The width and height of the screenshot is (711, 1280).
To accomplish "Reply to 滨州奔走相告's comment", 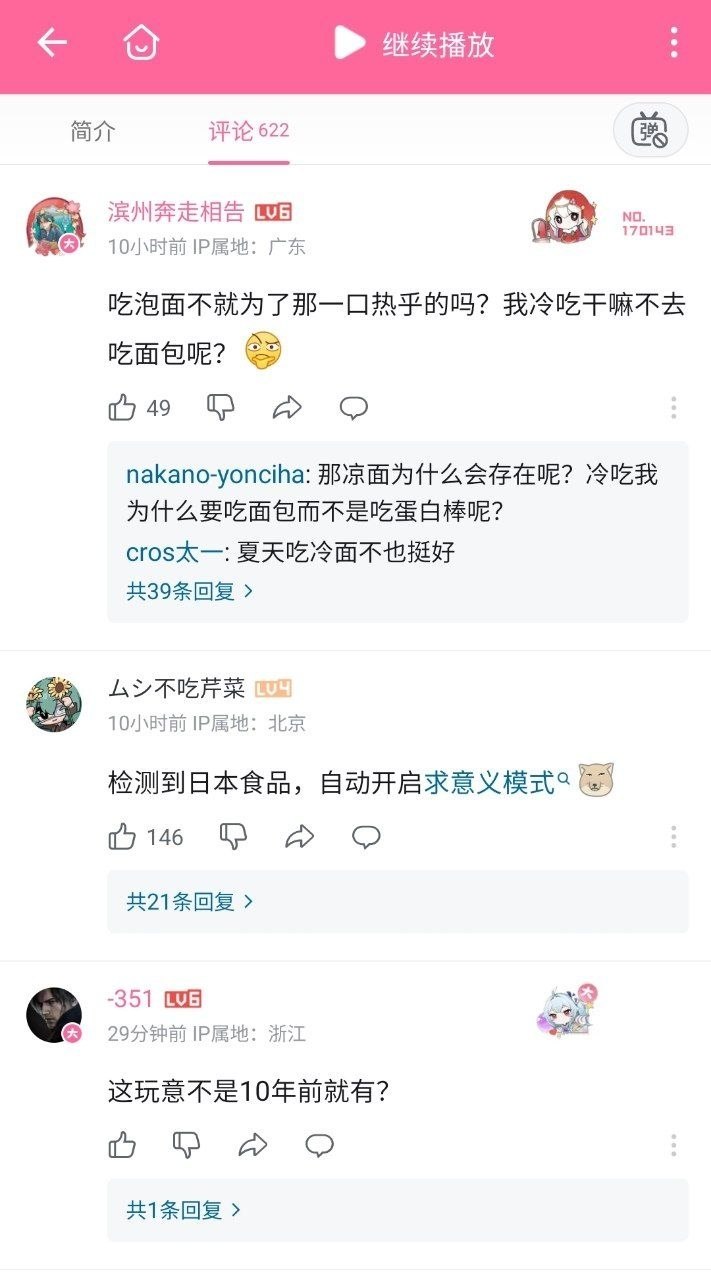I will (354, 407).
